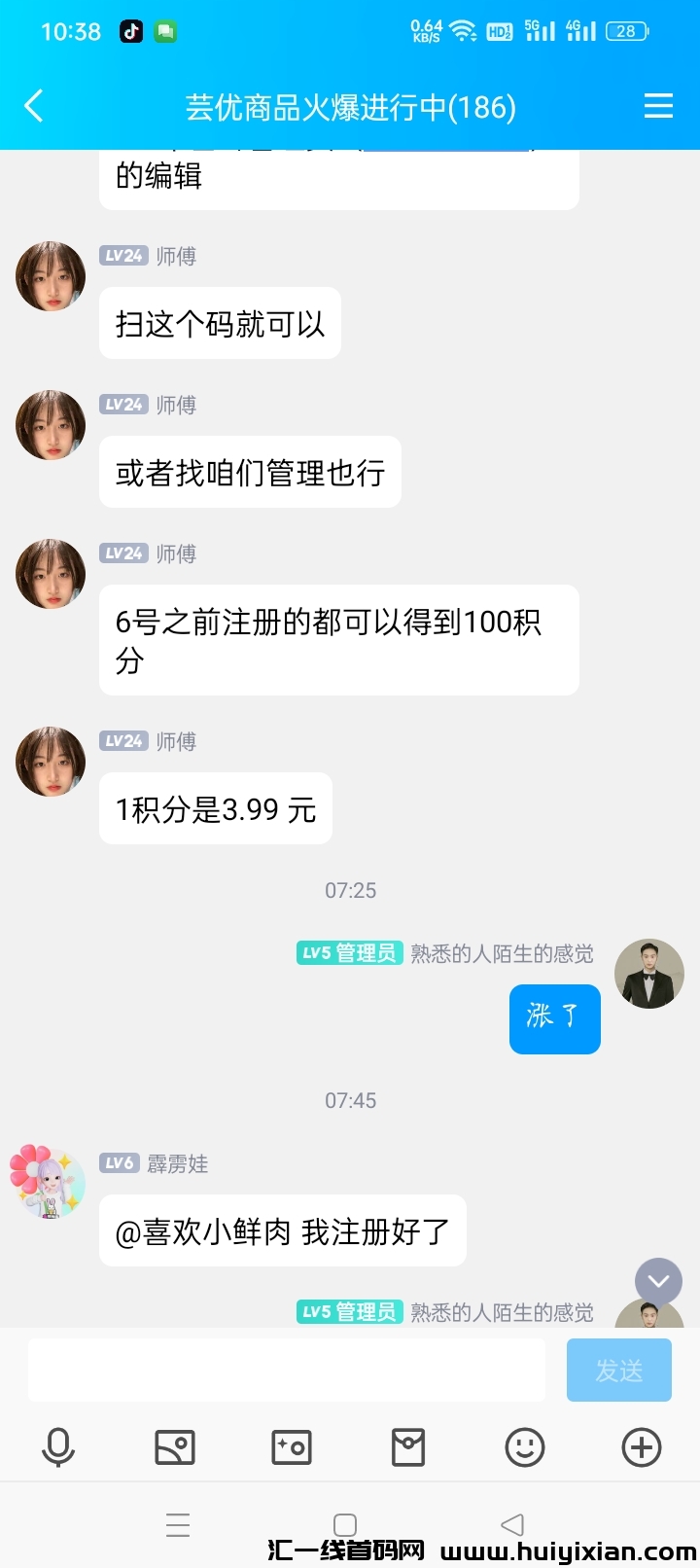Tap the message input field

point(287,1371)
